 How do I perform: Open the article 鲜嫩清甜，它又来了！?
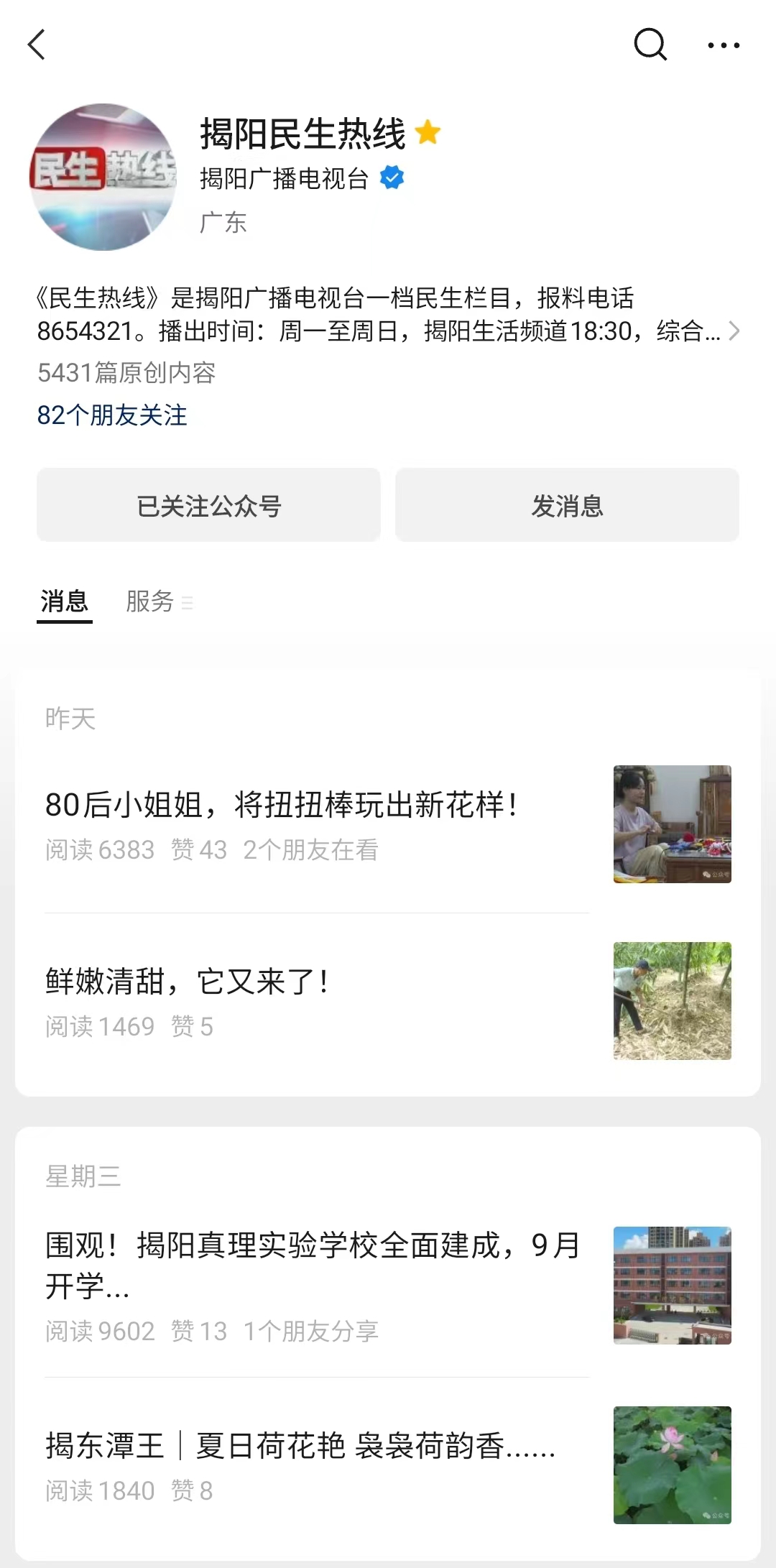[188, 982]
